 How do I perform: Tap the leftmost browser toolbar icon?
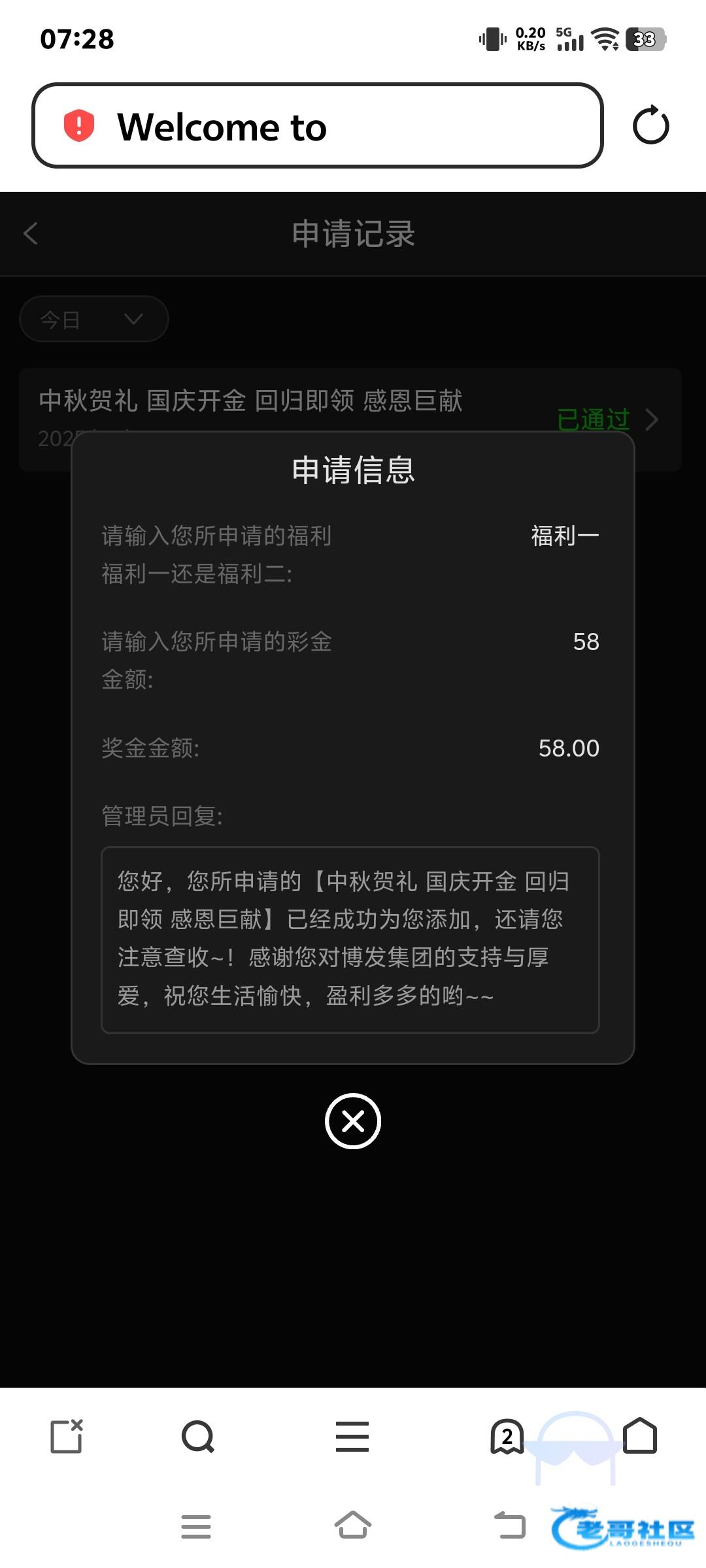(x=67, y=1437)
